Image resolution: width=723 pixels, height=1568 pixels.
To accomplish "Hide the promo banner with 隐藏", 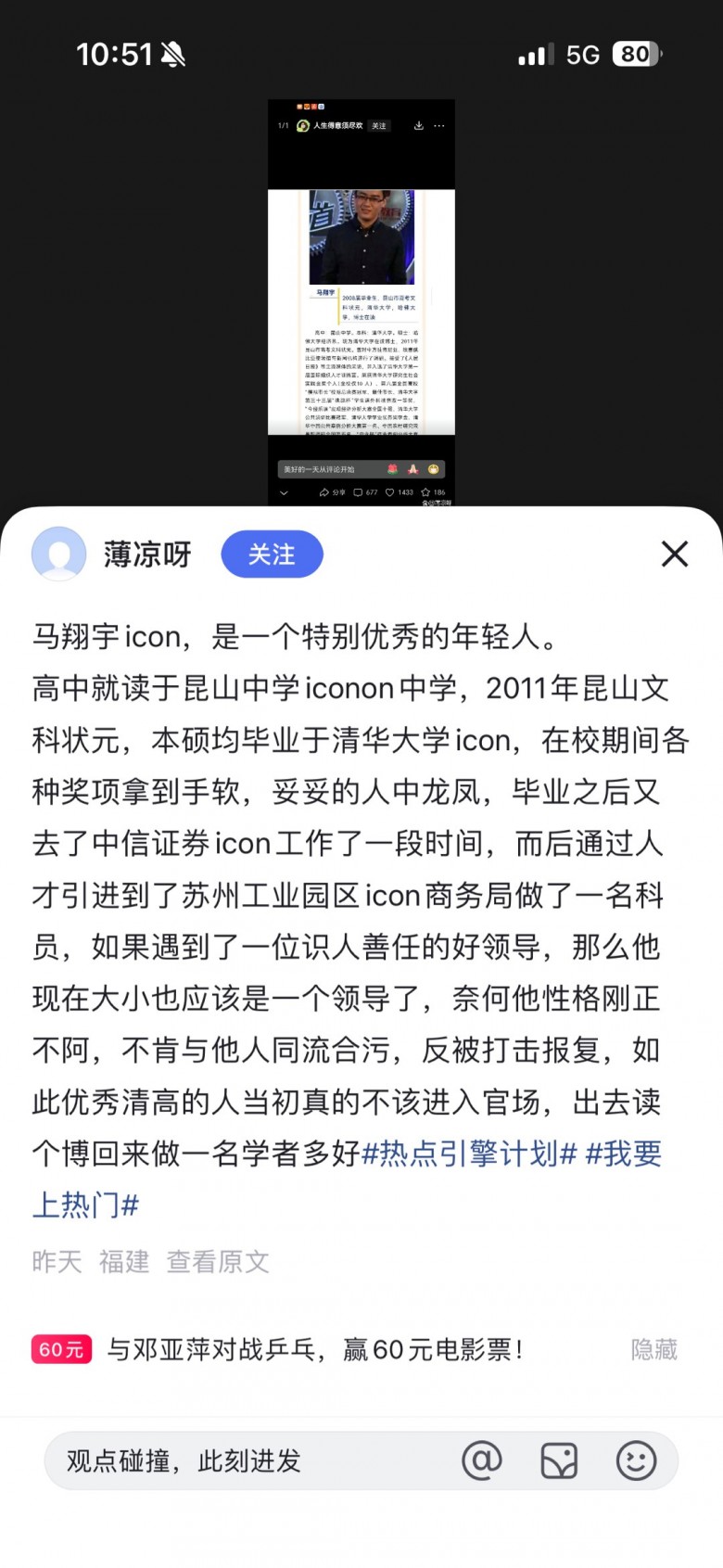I will (x=653, y=1349).
